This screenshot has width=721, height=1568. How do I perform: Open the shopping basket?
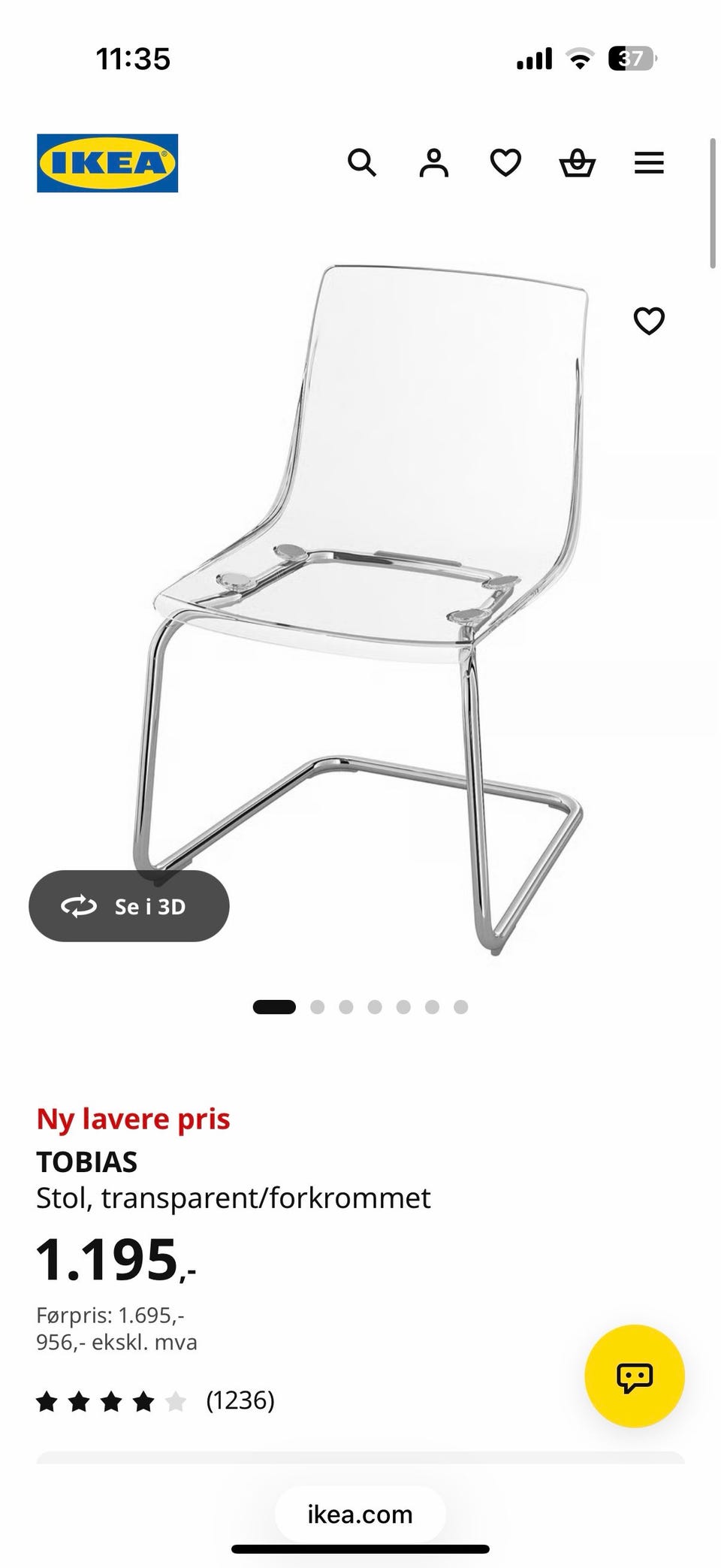(x=578, y=162)
